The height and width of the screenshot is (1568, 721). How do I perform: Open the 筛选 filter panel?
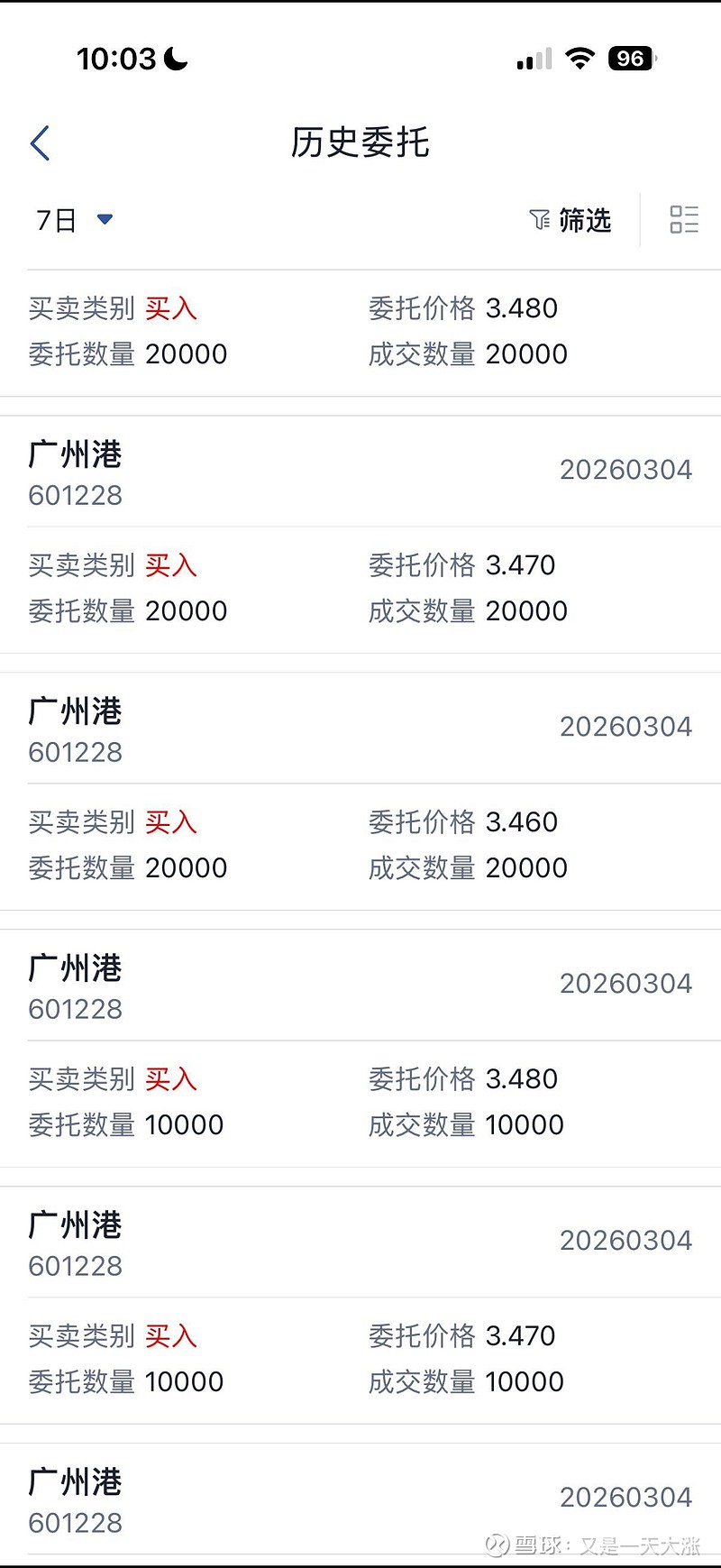tap(584, 219)
